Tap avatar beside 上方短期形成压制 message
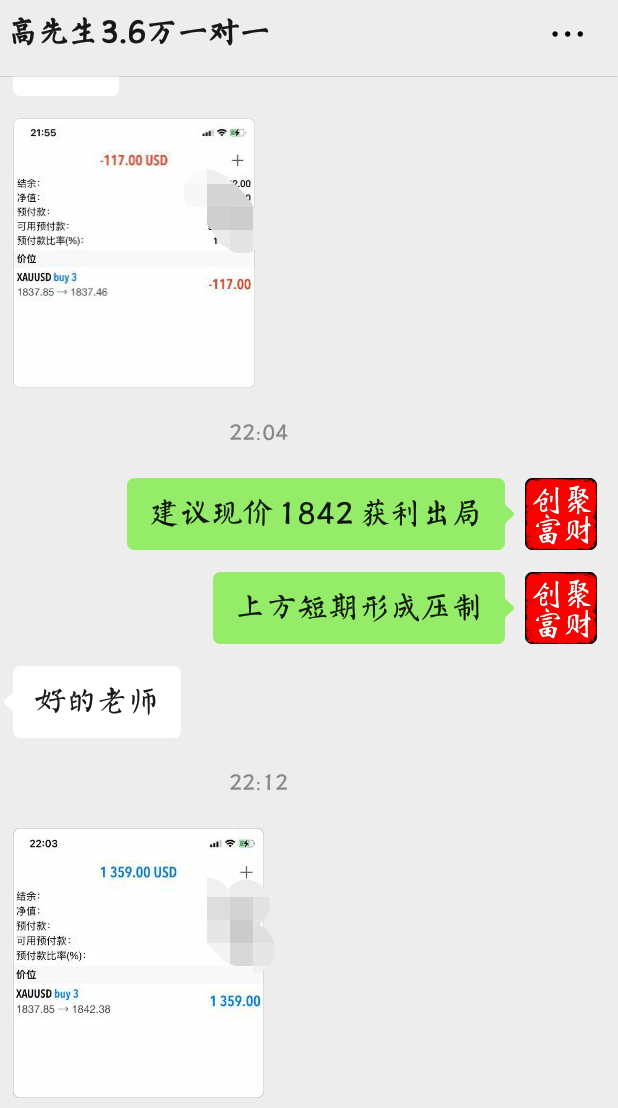This screenshot has width=618, height=1108. coord(561,608)
